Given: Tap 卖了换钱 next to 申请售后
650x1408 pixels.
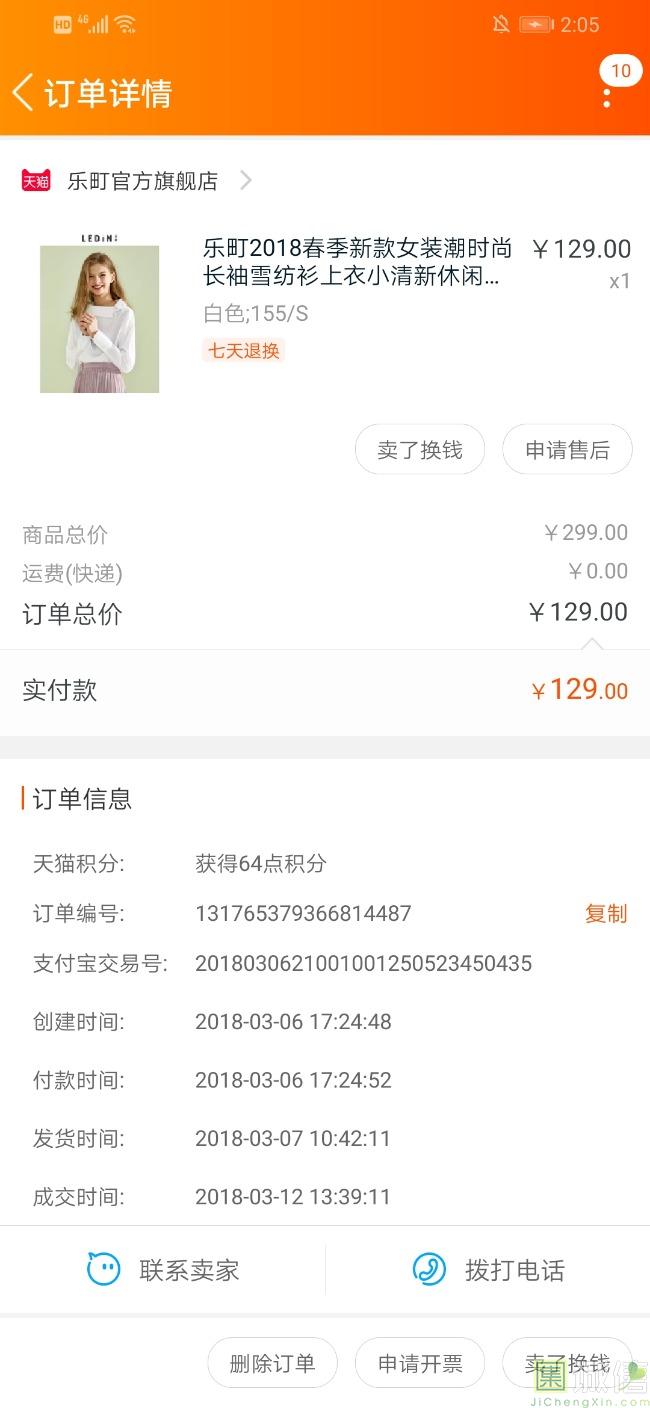Looking at the screenshot, I should (420, 450).
